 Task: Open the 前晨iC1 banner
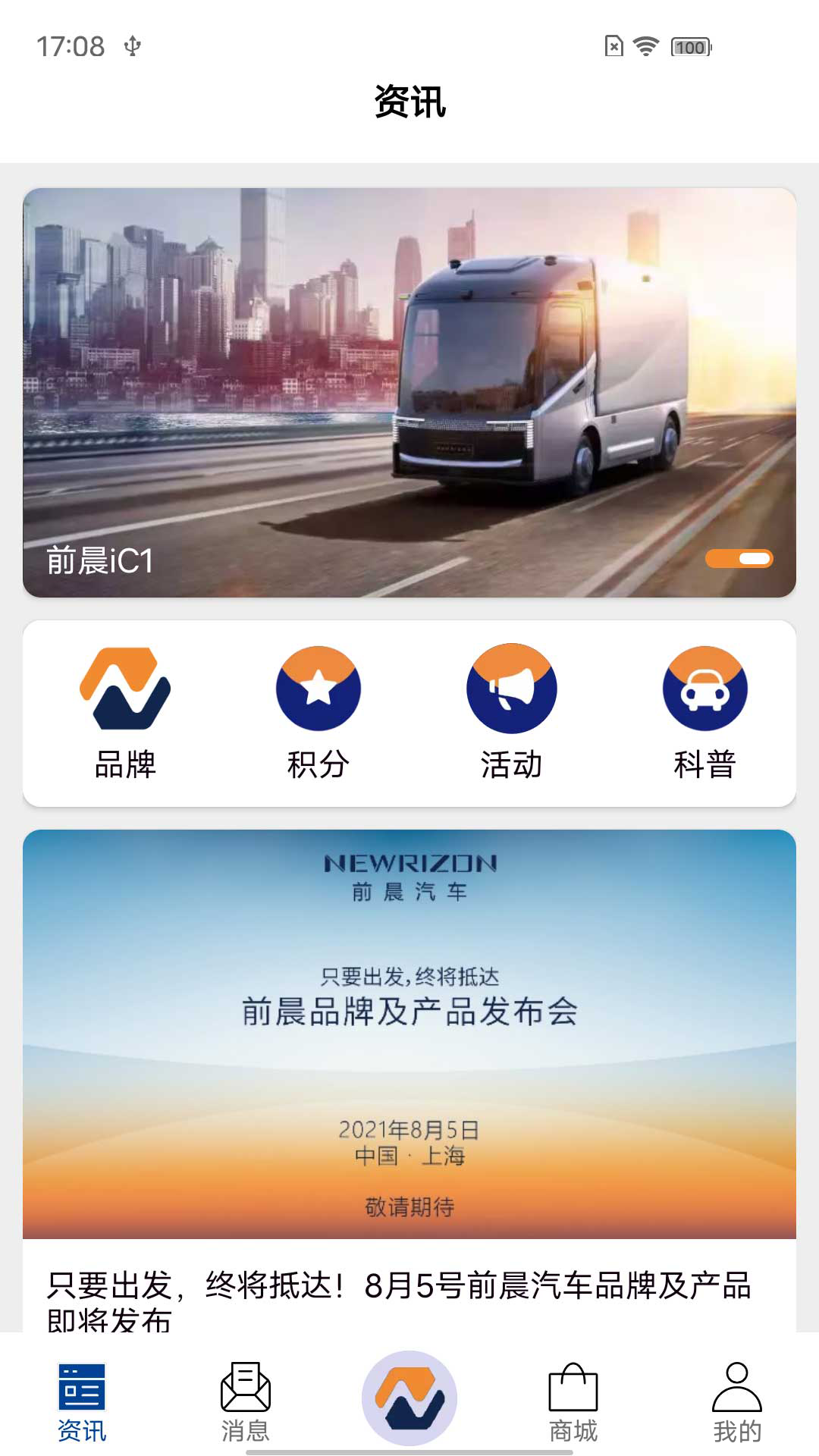pyautogui.click(x=409, y=392)
